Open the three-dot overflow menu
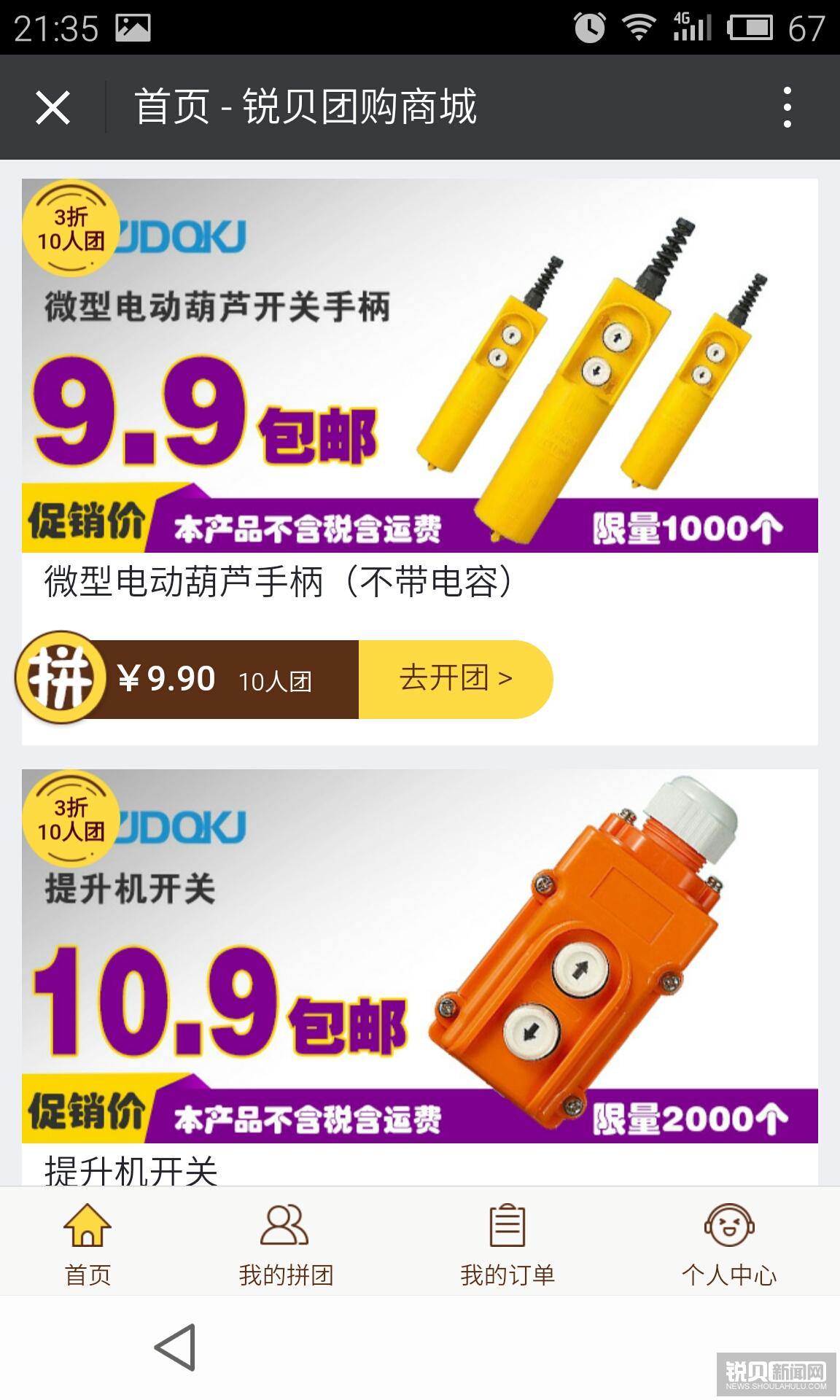 (x=787, y=107)
